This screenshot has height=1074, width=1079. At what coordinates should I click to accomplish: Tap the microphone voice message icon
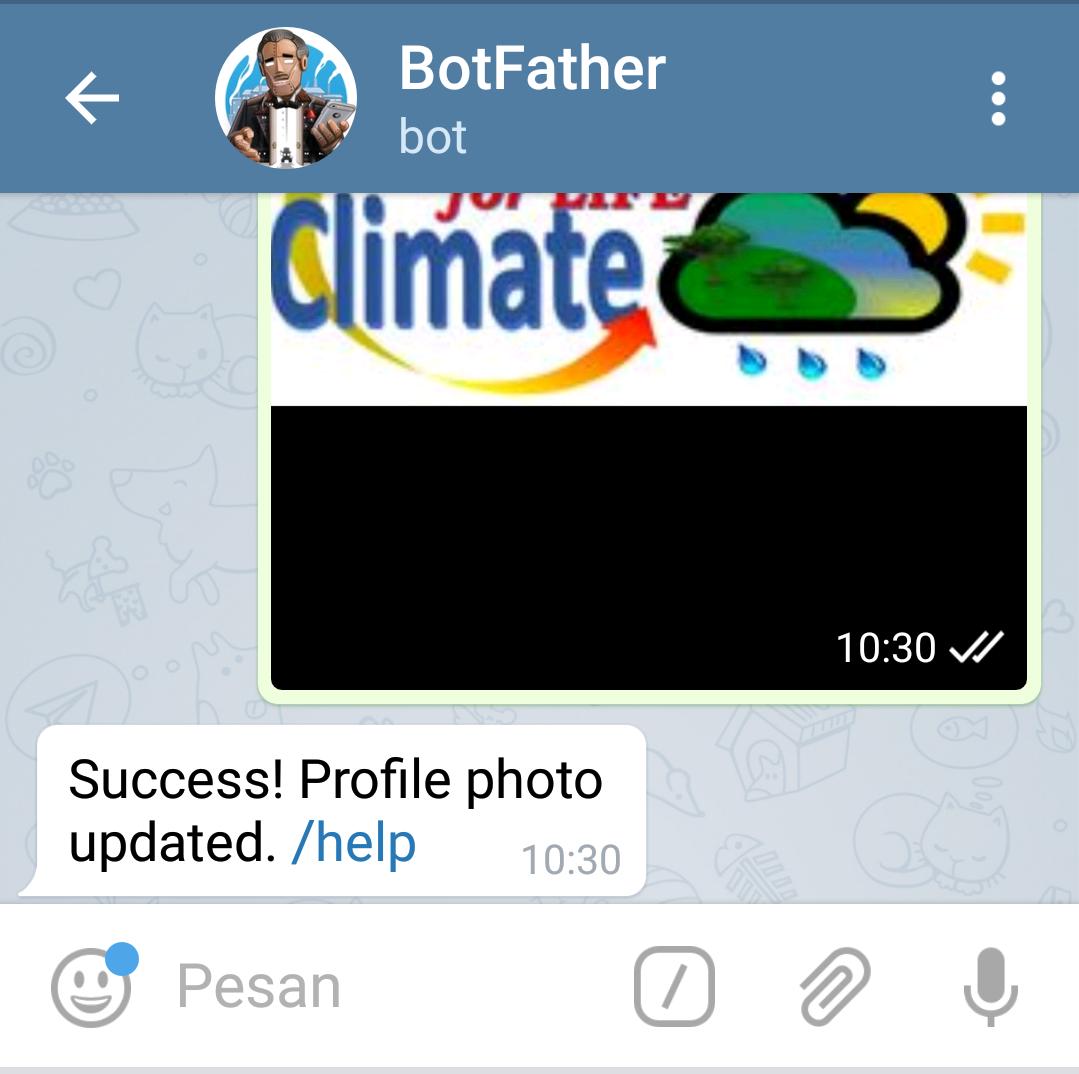pos(990,987)
